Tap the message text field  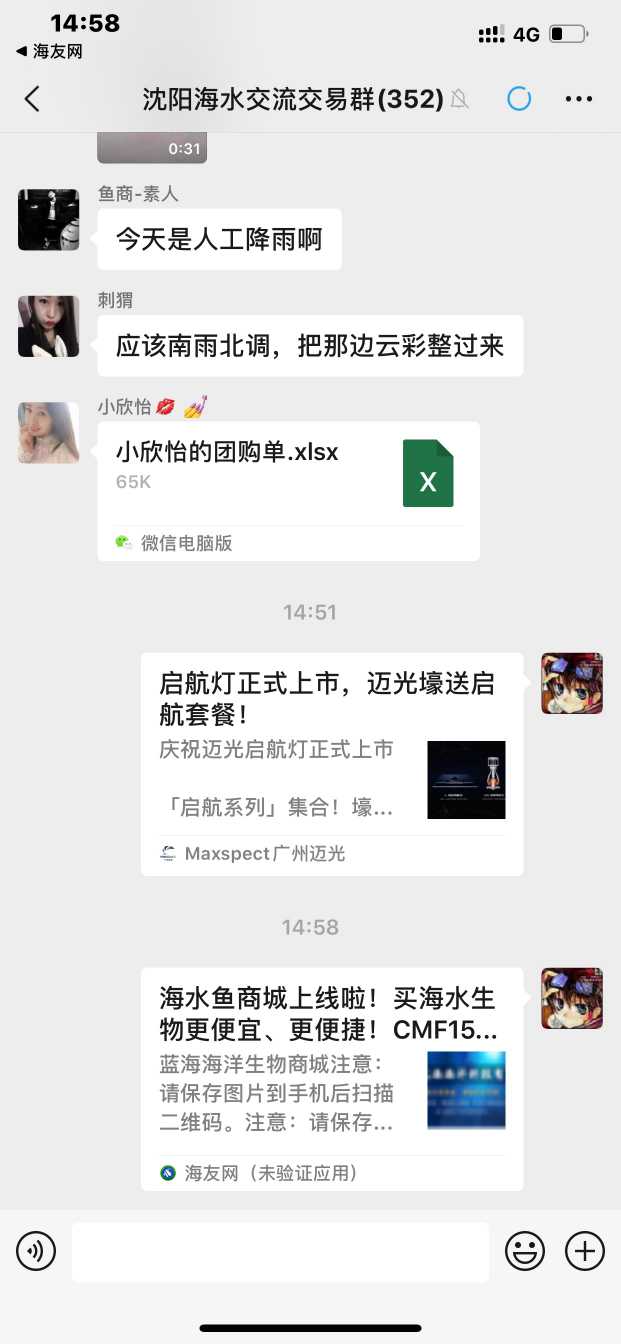pyautogui.click(x=280, y=1251)
